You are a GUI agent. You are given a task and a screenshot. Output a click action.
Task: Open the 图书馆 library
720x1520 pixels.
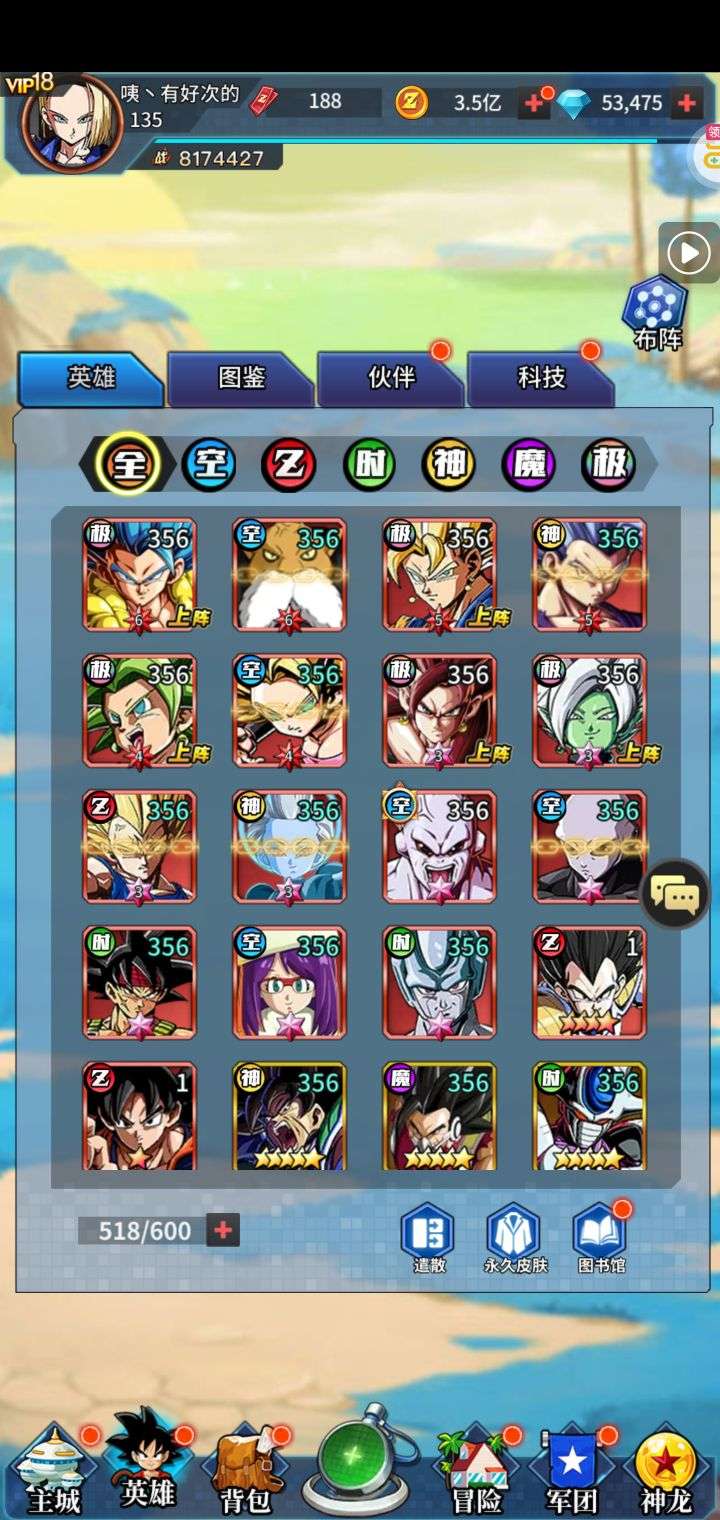[x=600, y=1238]
